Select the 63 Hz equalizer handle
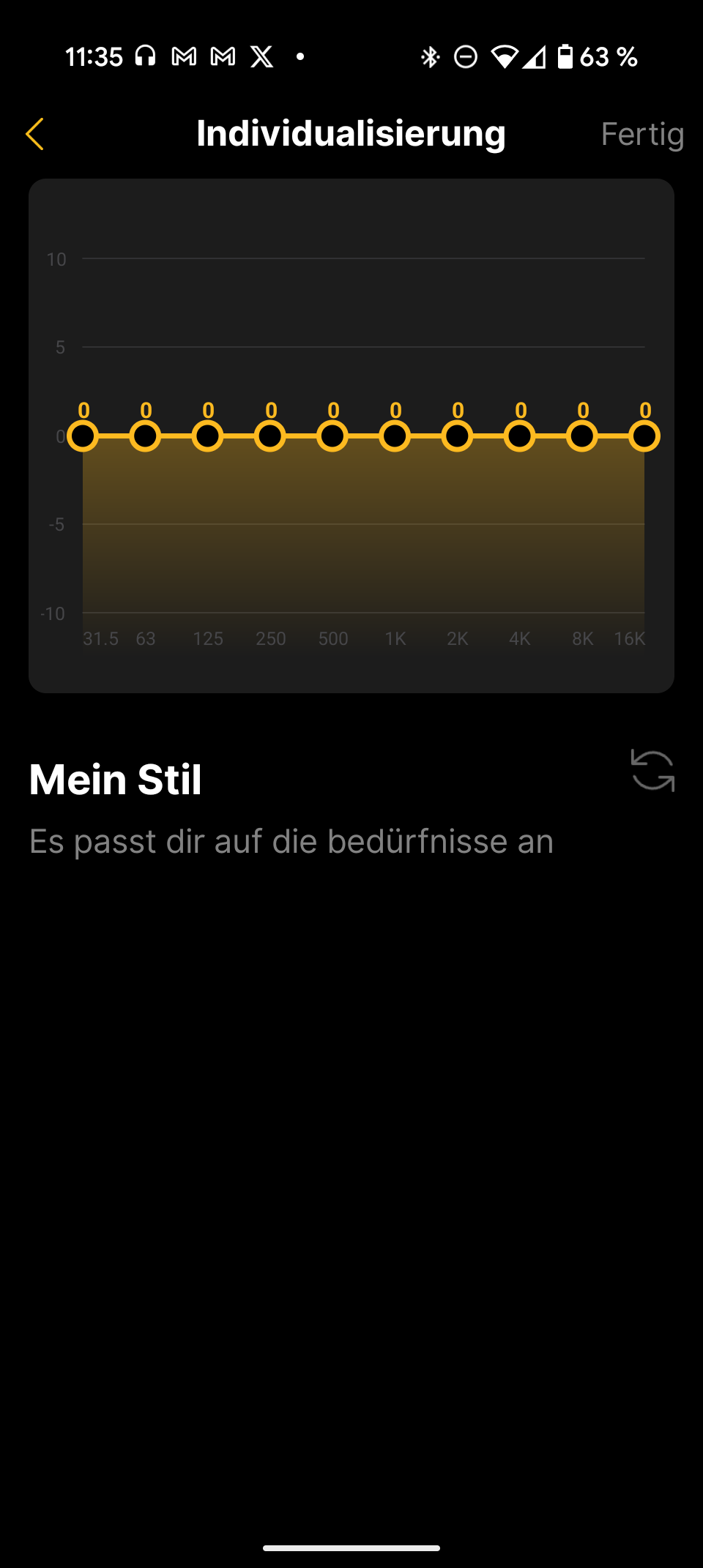The height and width of the screenshot is (1568, 703). tap(146, 436)
